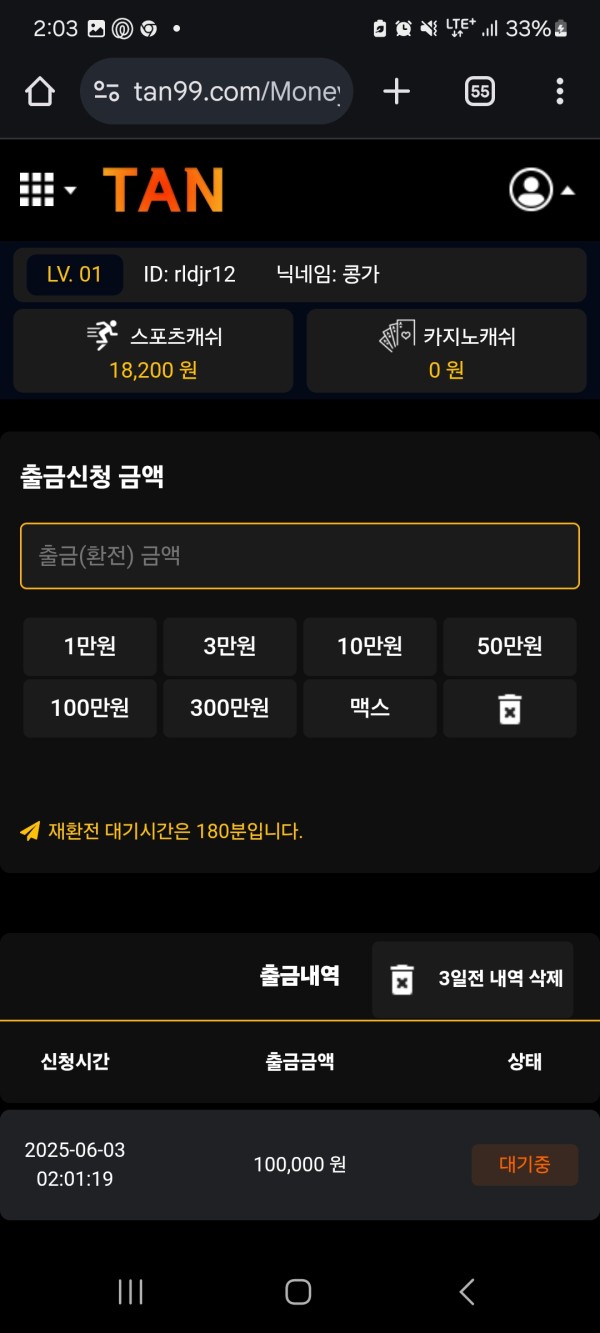This screenshot has width=600, height=1333.
Task: Tap the tan99.com address bar
Action: point(217,92)
